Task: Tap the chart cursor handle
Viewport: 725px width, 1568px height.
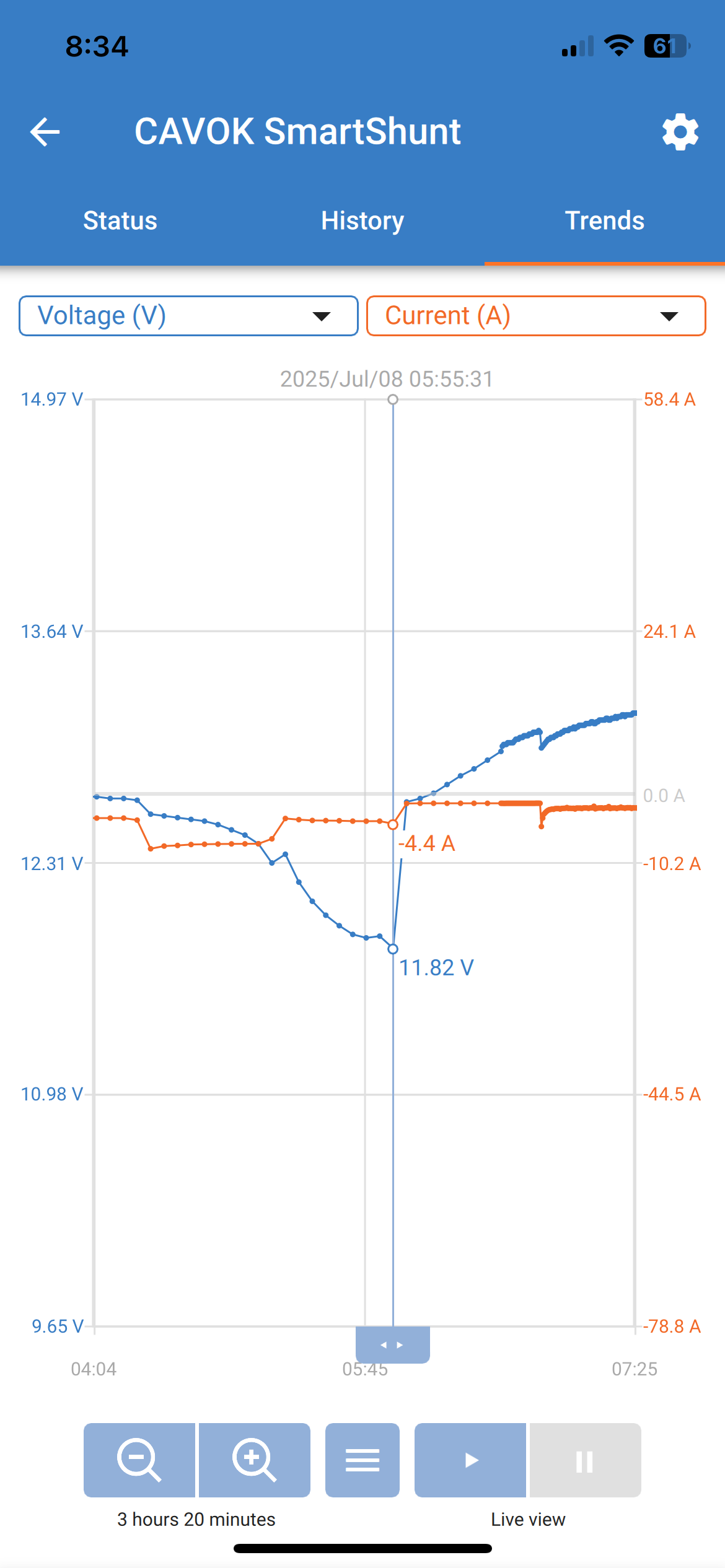Action: tap(393, 1344)
